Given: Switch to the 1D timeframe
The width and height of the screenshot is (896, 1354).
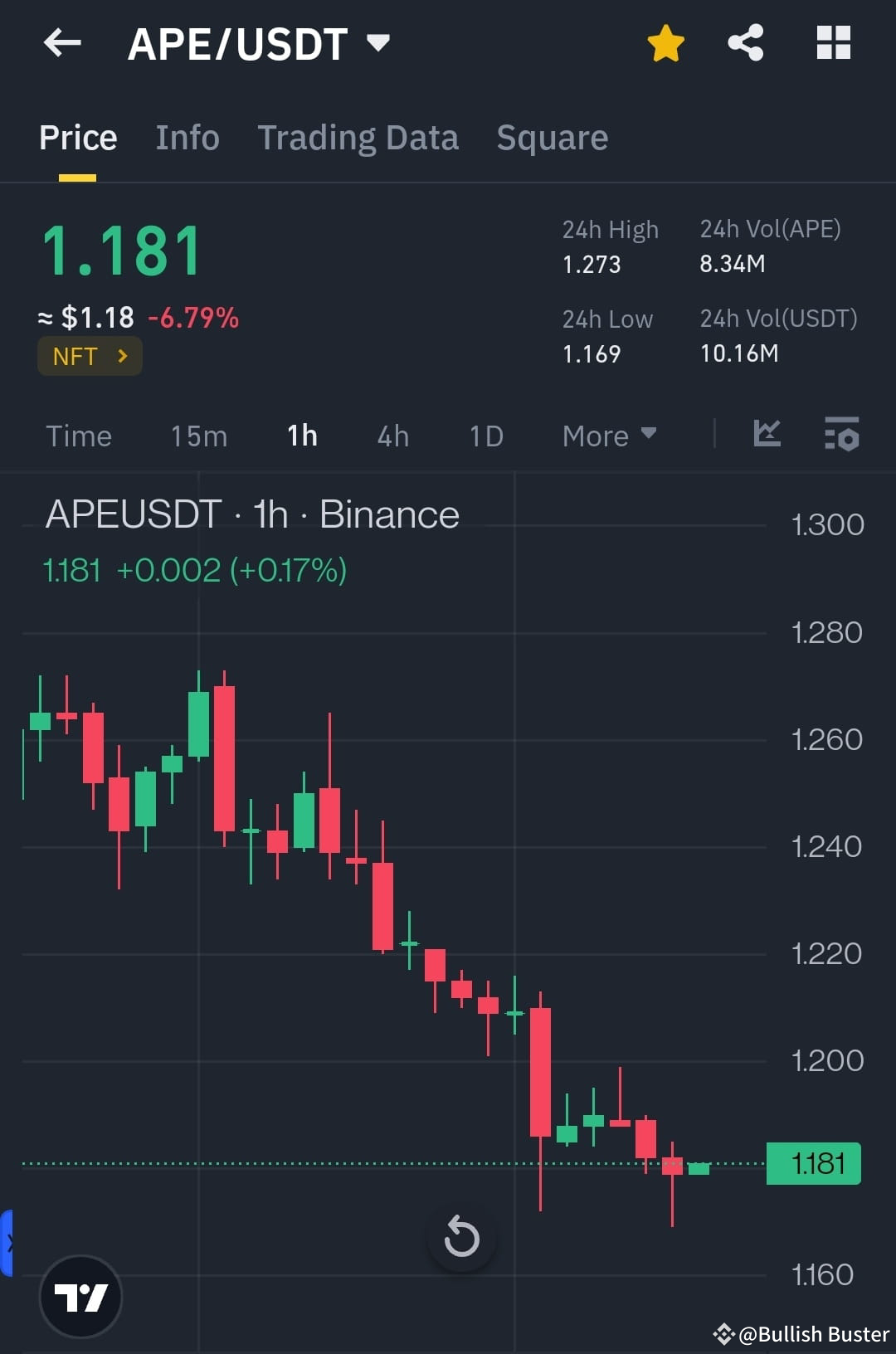Looking at the screenshot, I should pos(485,436).
